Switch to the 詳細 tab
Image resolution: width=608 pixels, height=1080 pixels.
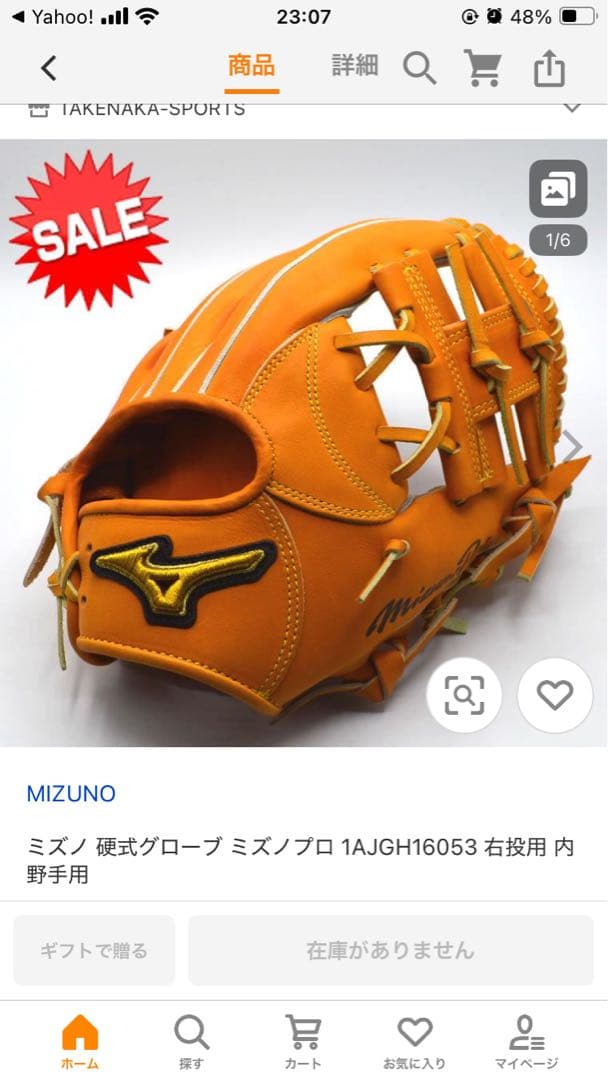[355, 67]
